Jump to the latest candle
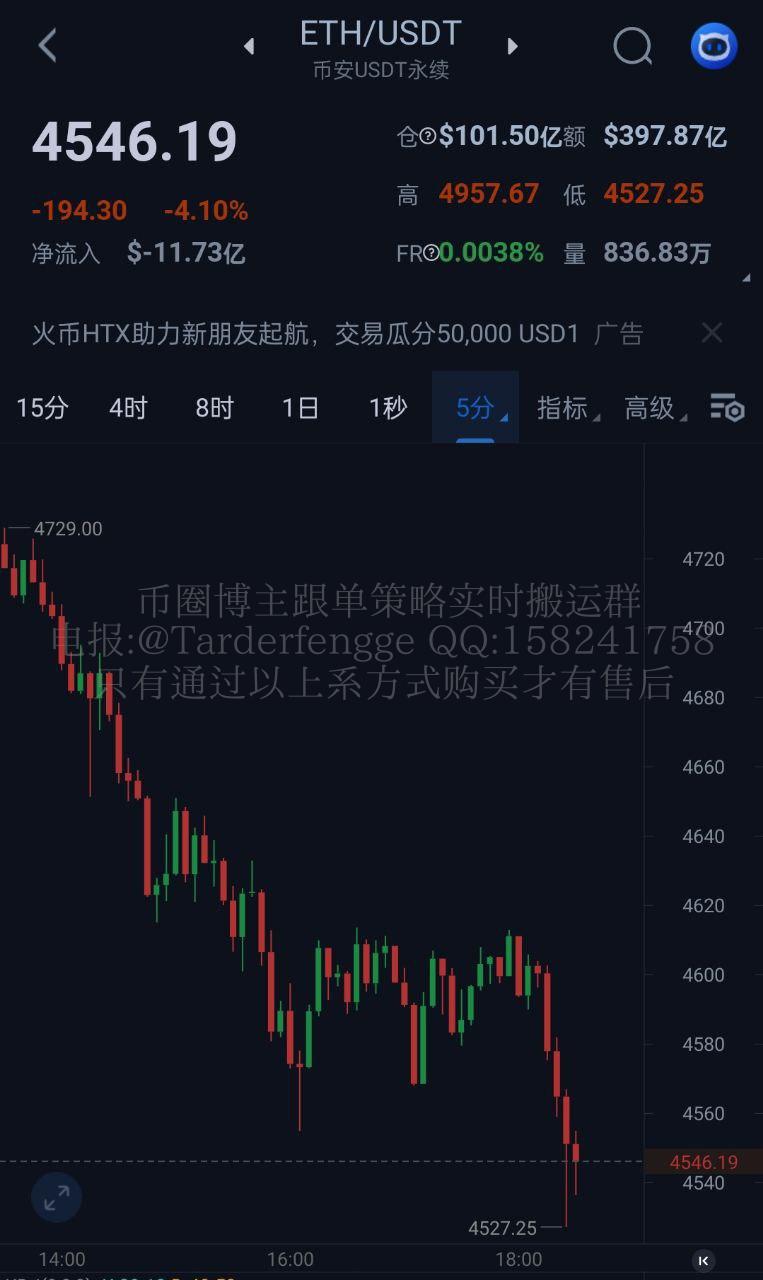 [703, 1260]
